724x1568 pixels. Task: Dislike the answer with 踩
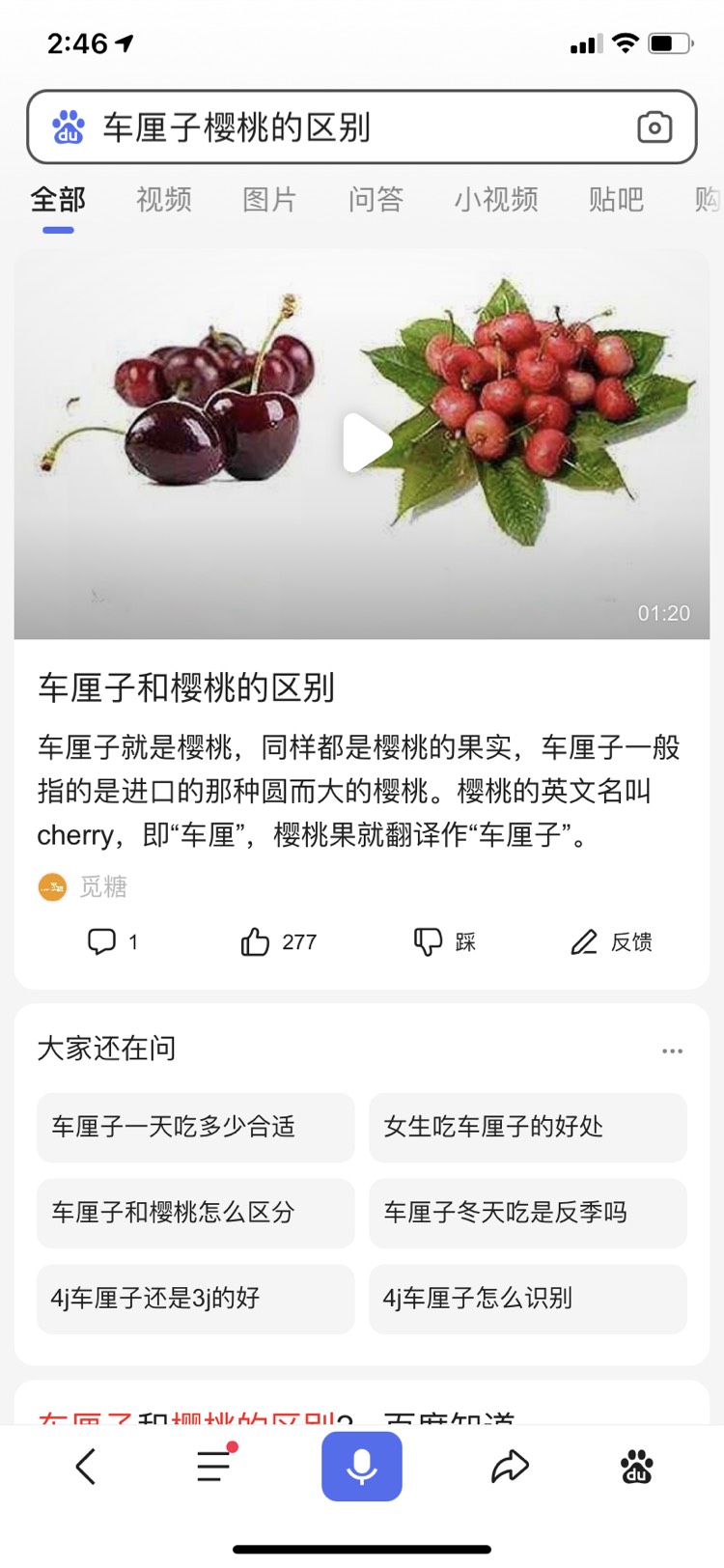(x=444, y=941)
